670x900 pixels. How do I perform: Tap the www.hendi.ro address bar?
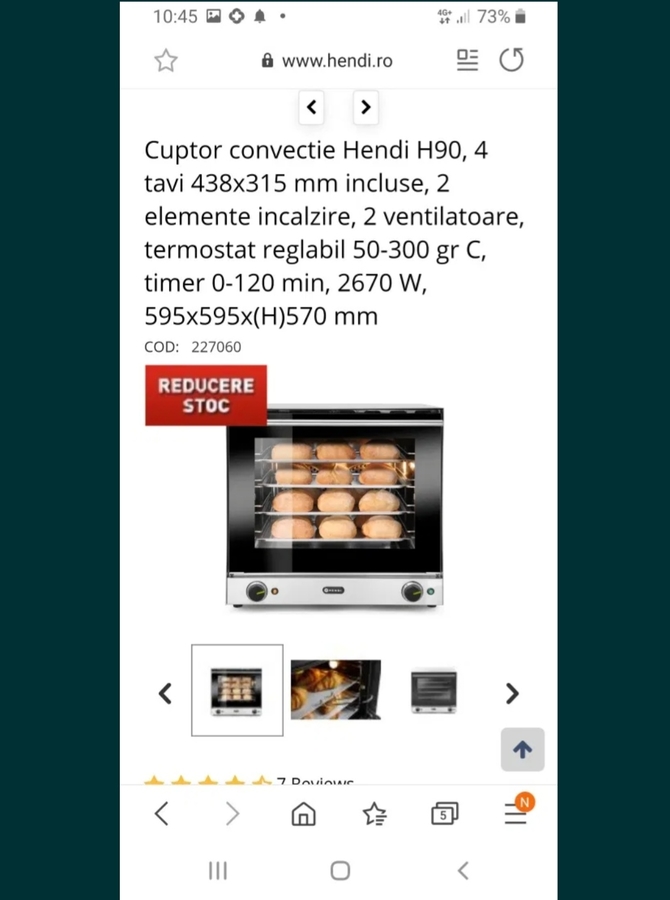[x=327, y=61]
